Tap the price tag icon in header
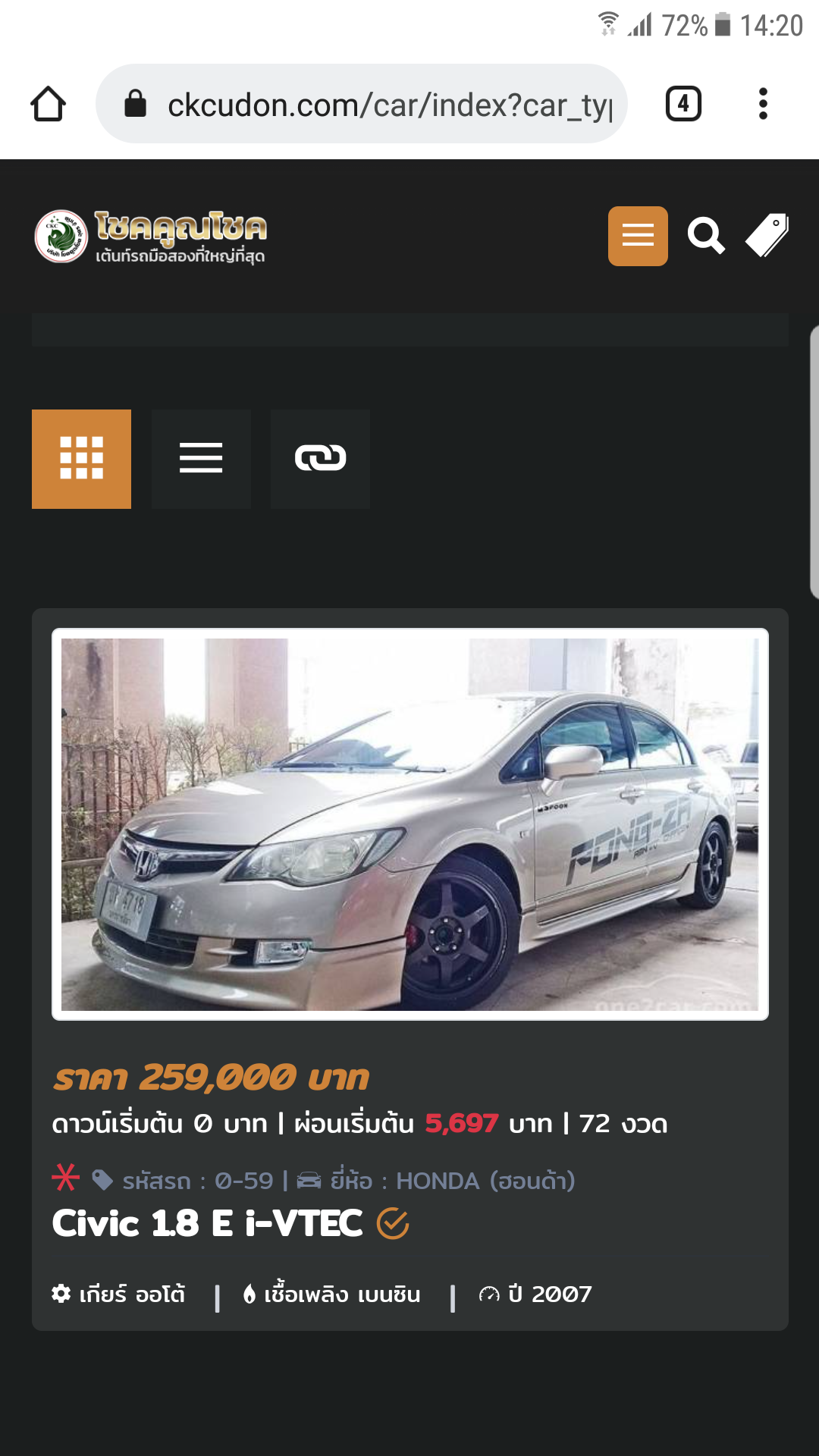Viewport: 819px width, 1456px height. (x=767, y=236)
